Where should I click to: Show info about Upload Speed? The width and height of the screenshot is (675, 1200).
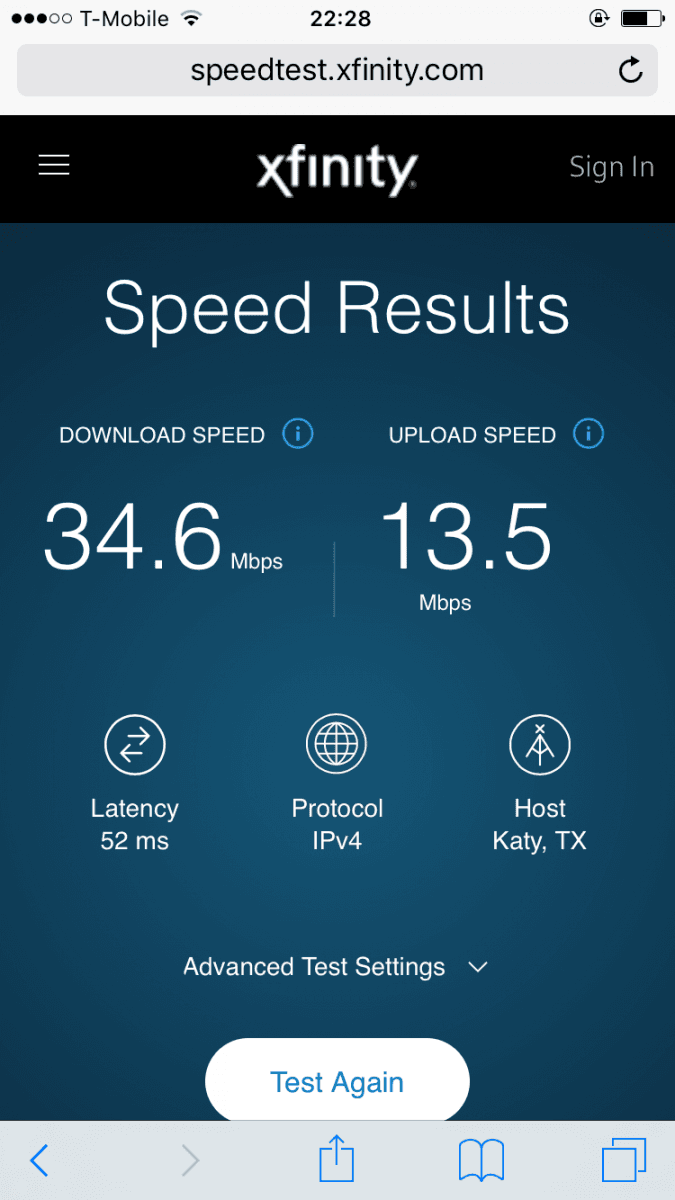588,435
